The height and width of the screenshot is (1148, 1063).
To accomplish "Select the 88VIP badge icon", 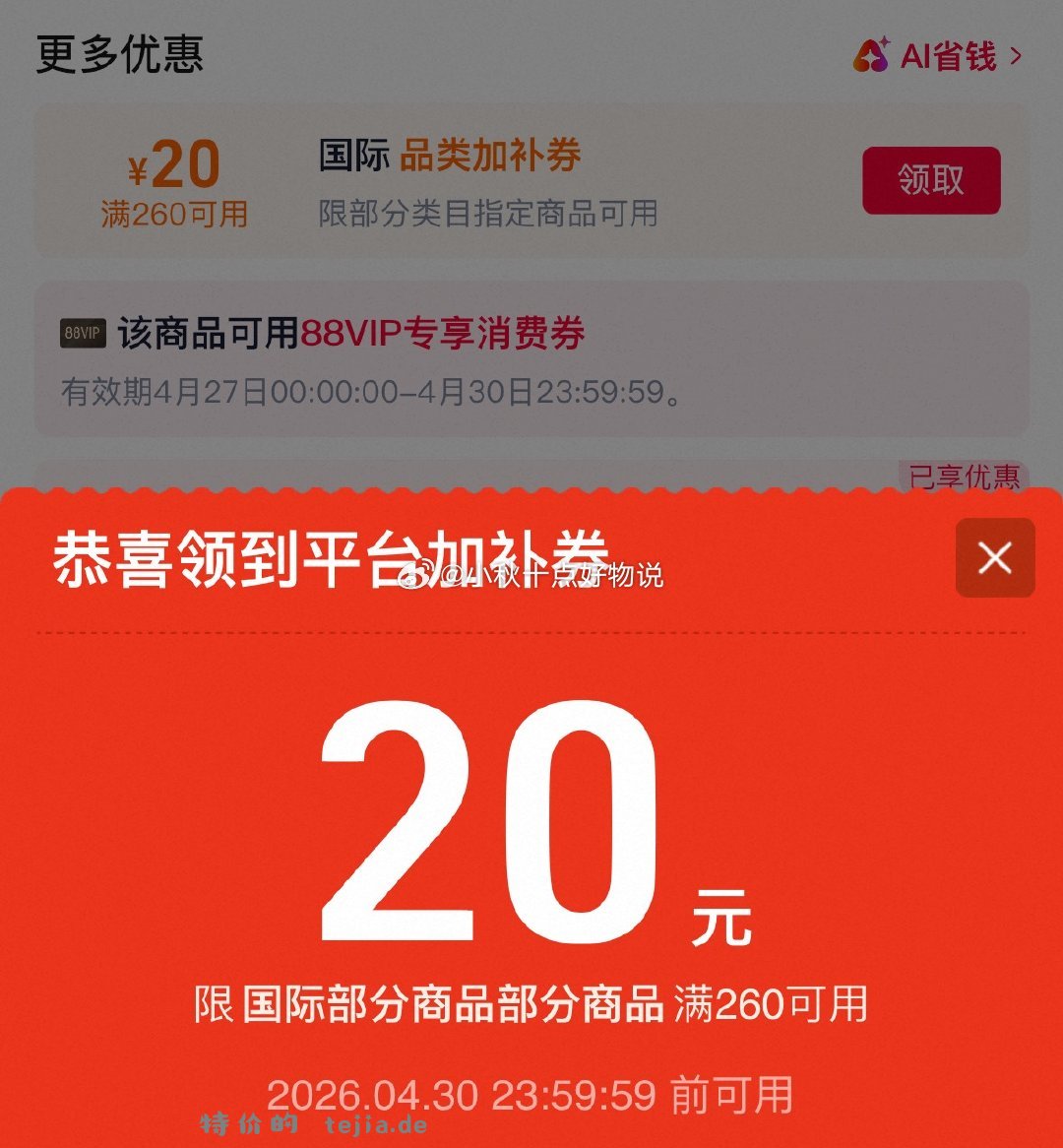I will click(83, 332).
